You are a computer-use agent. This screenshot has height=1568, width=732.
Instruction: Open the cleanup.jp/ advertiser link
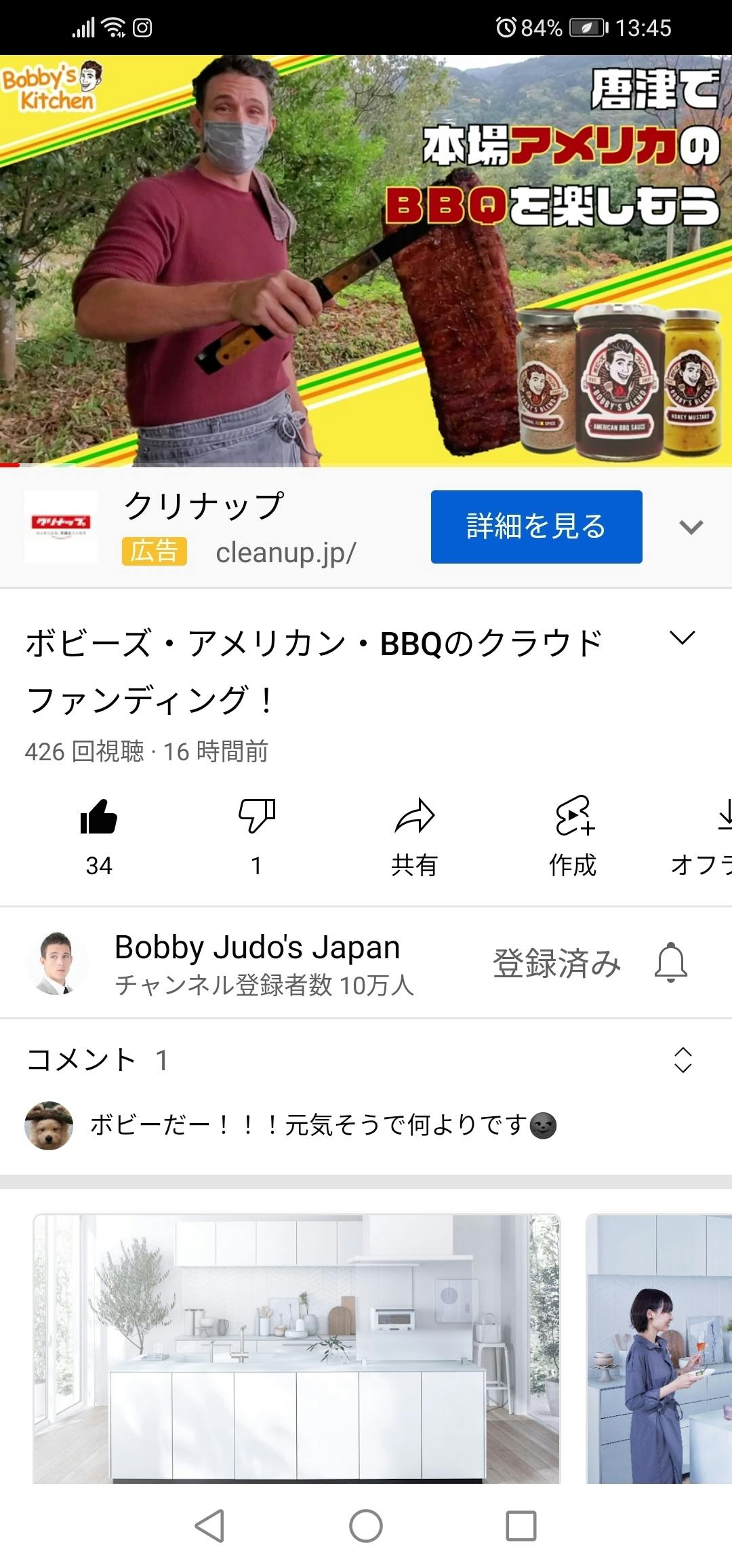285,553
